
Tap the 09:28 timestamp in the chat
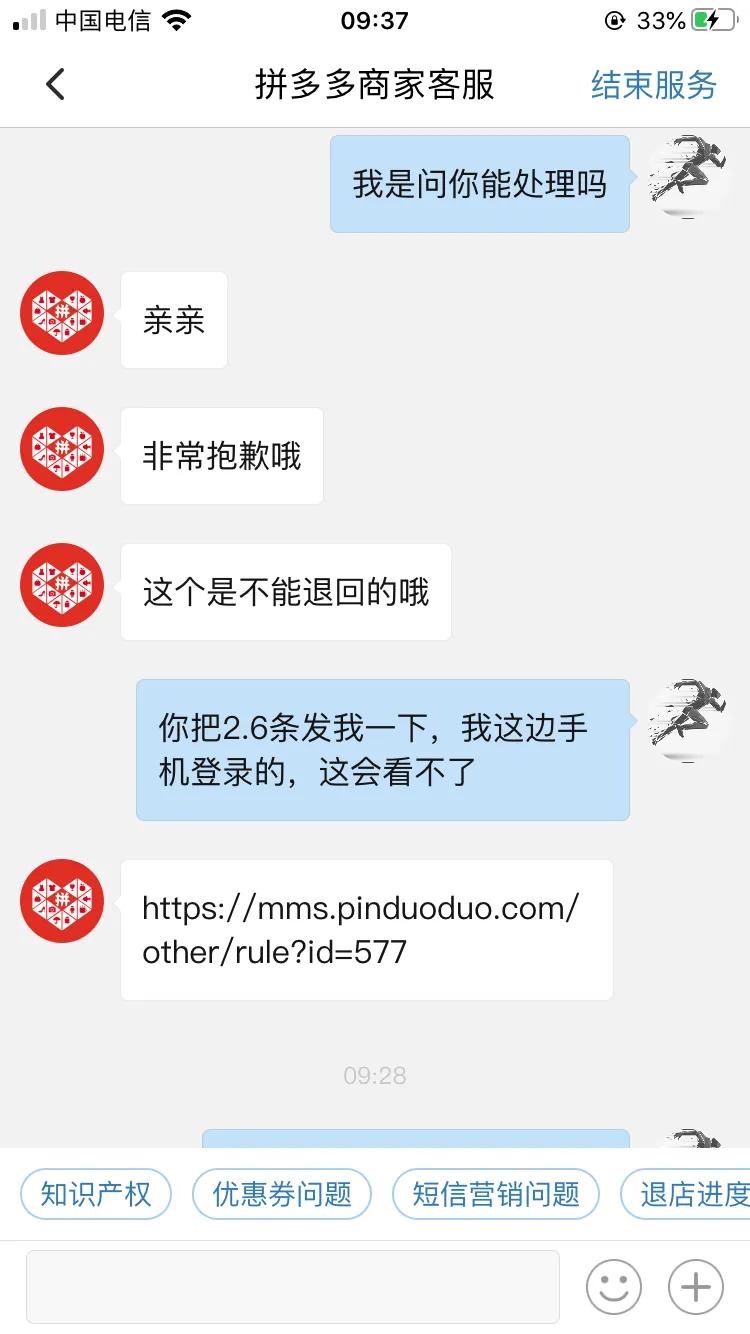(x=374, y=1076)
